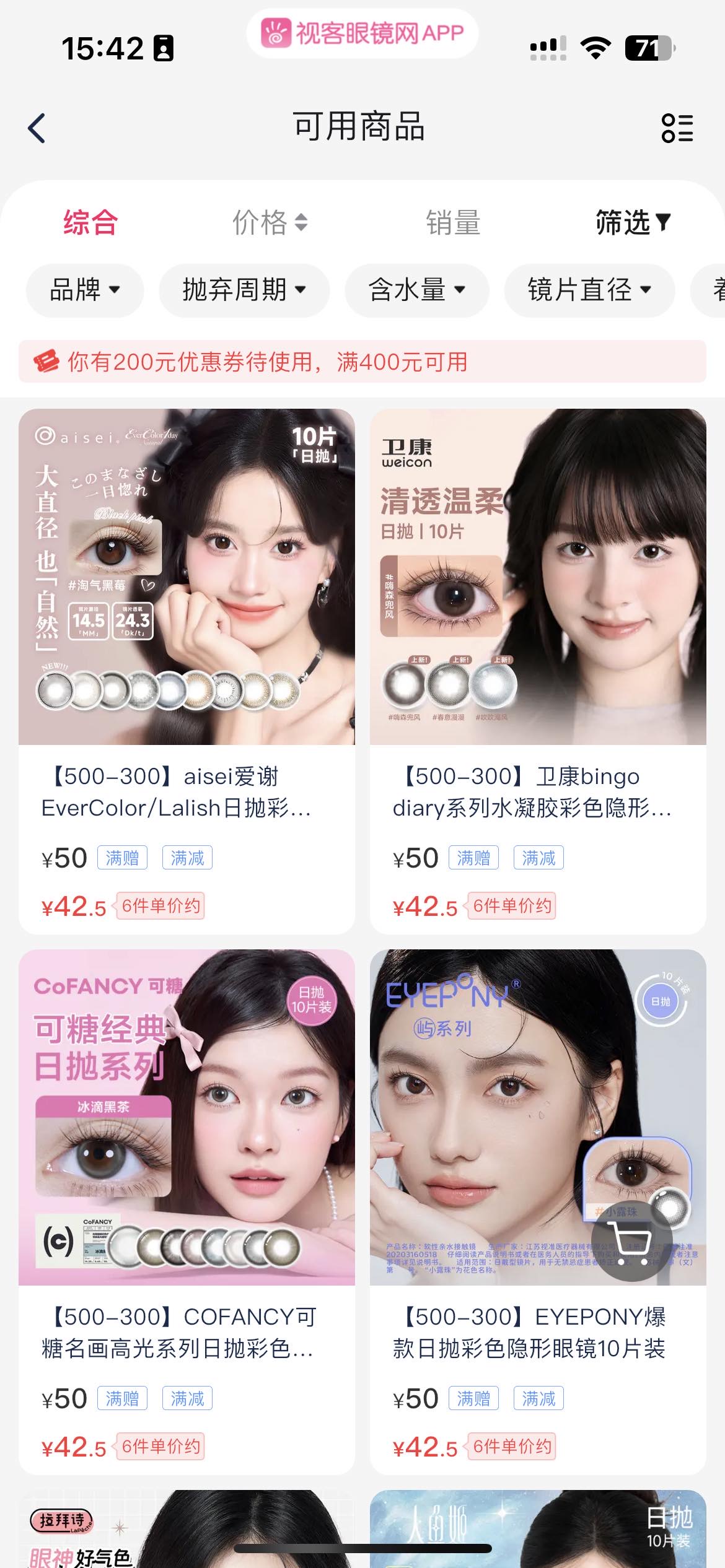Expand the 抛弃周期 dropdown
725x1568 pixels.
[x=244, y=290]
